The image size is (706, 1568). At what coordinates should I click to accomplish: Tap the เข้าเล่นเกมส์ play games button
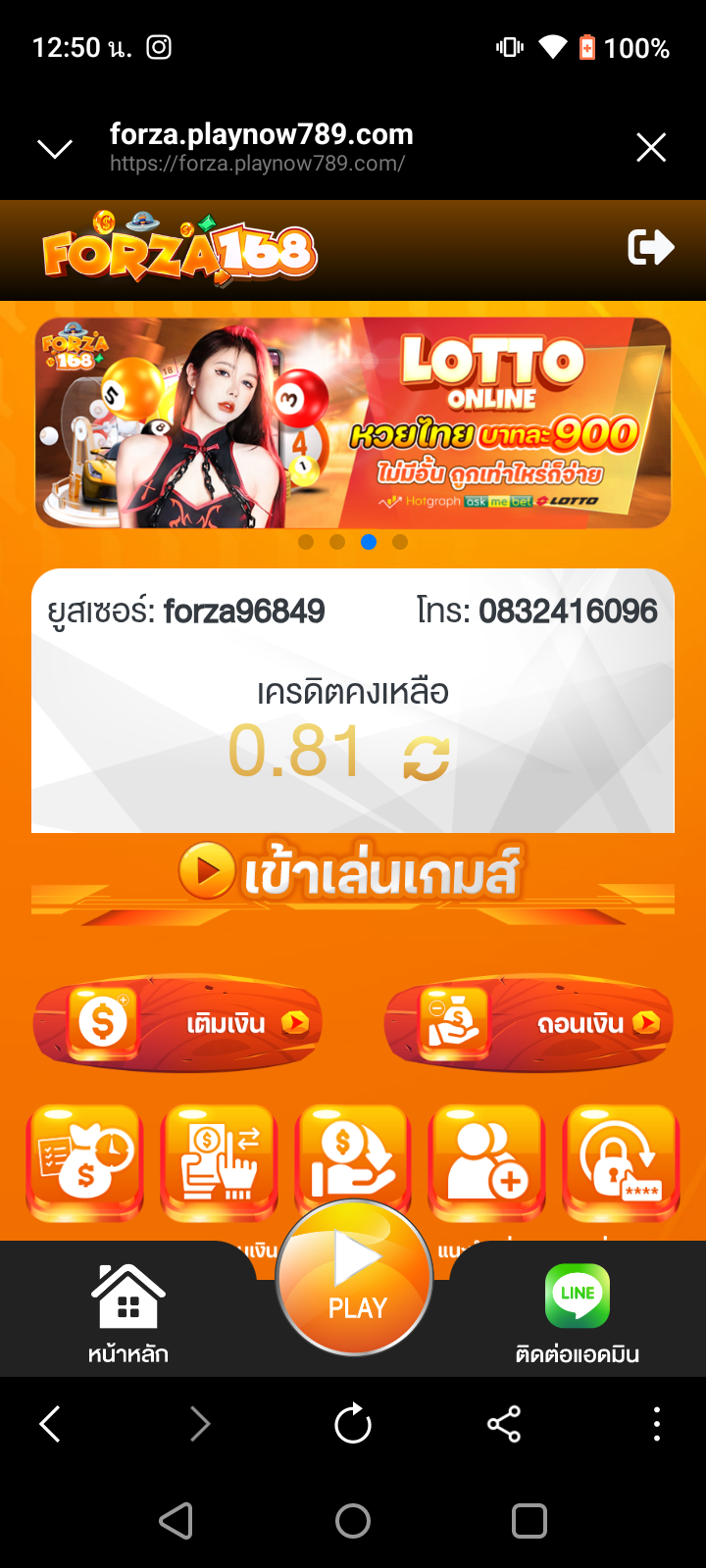tap(353, 871)
